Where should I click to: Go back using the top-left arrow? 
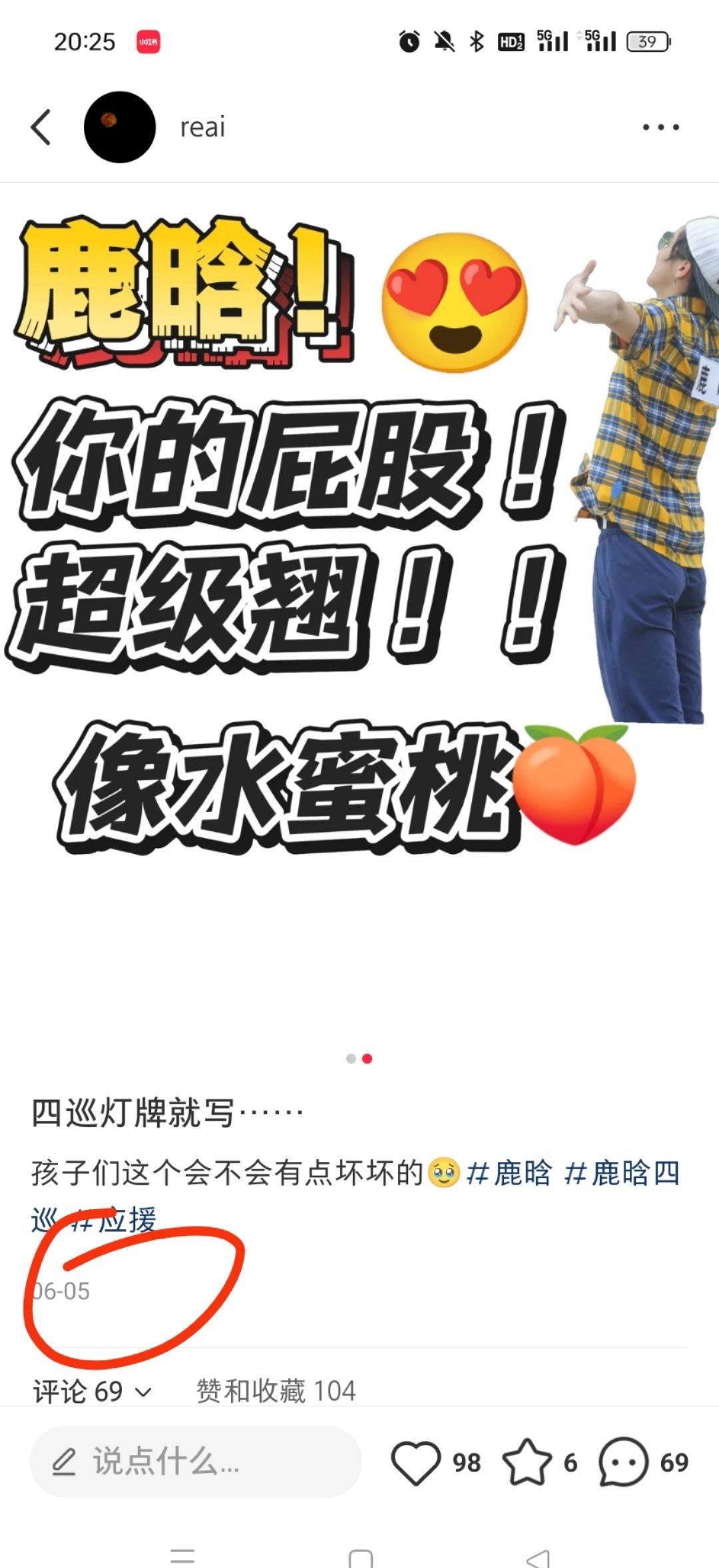41,127
